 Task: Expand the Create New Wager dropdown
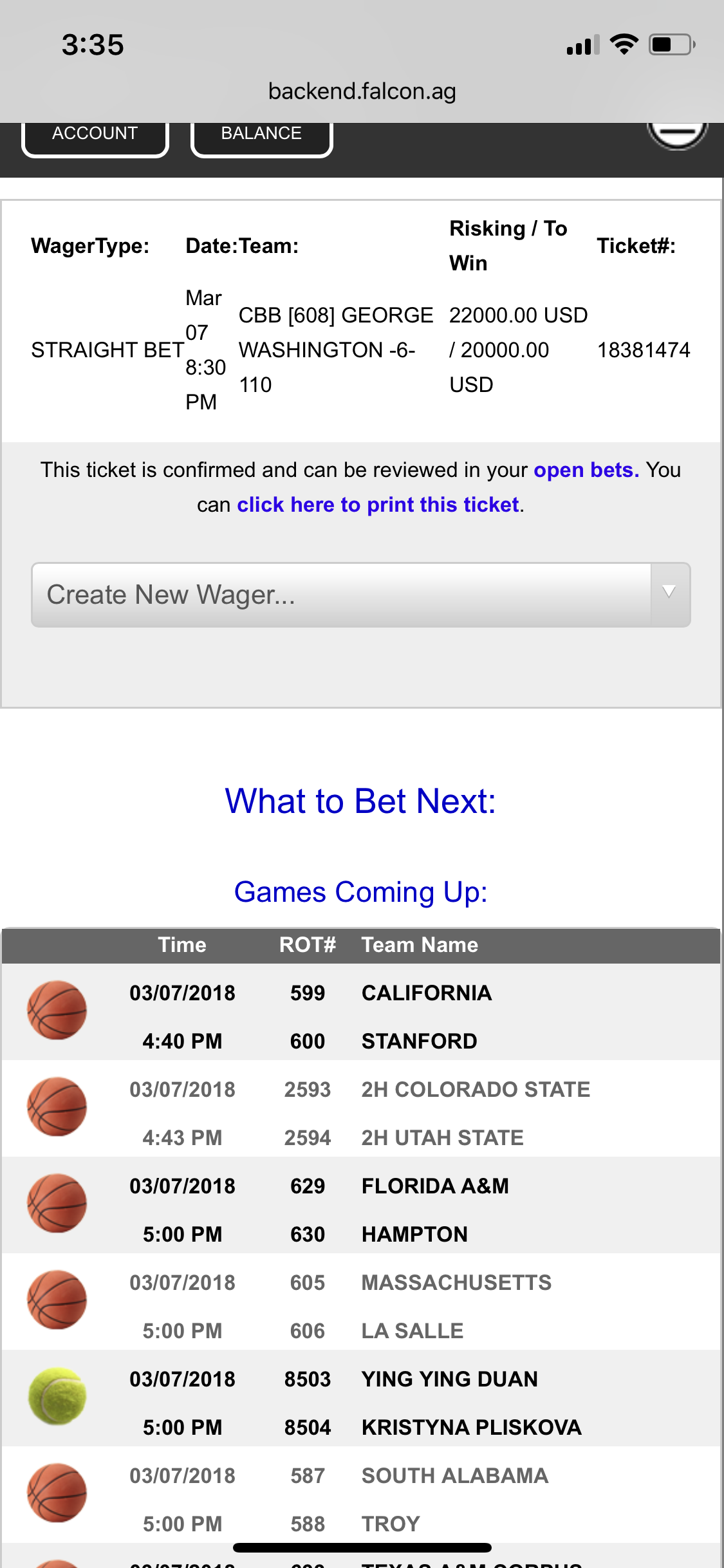pyautogui.click(x=361, y=595)
